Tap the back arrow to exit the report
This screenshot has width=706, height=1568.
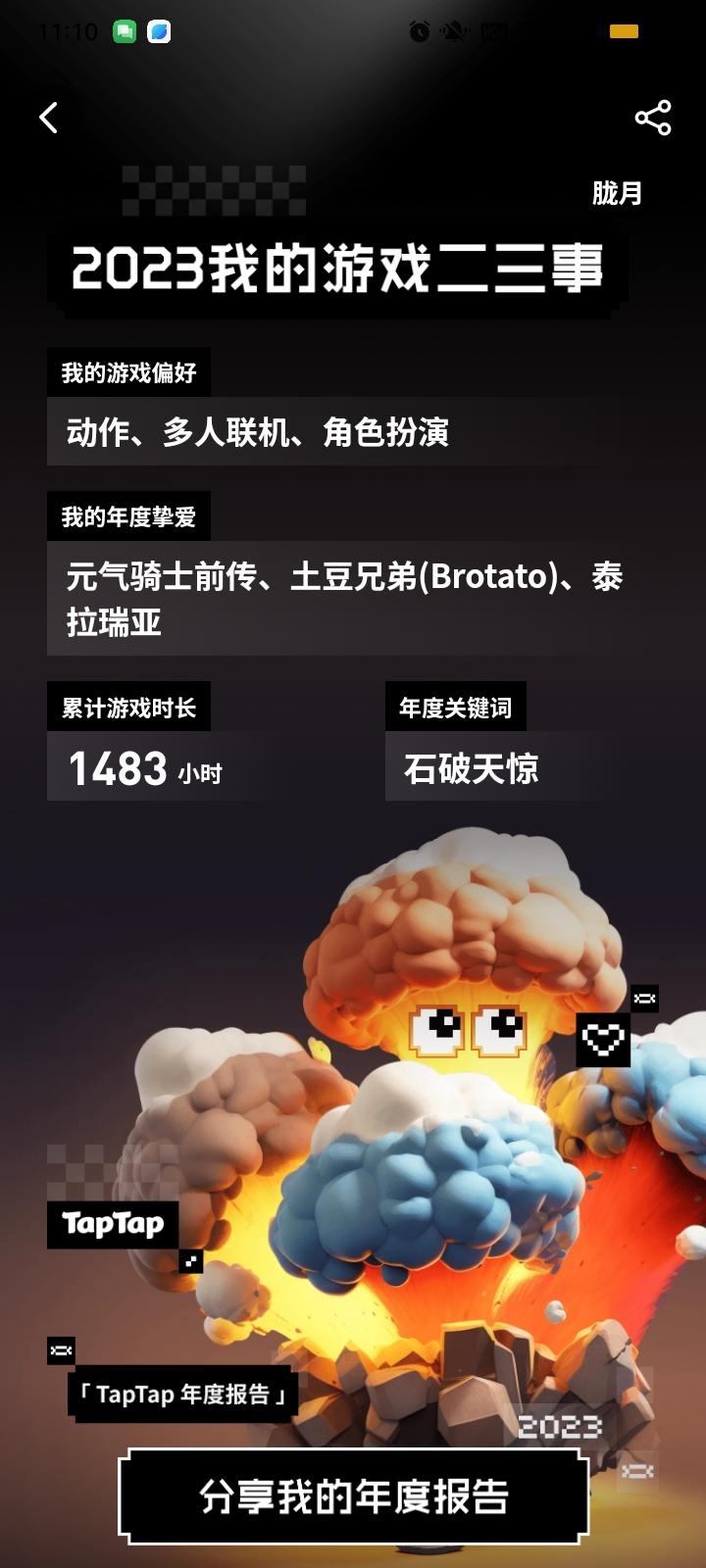(x=48, y=117)
